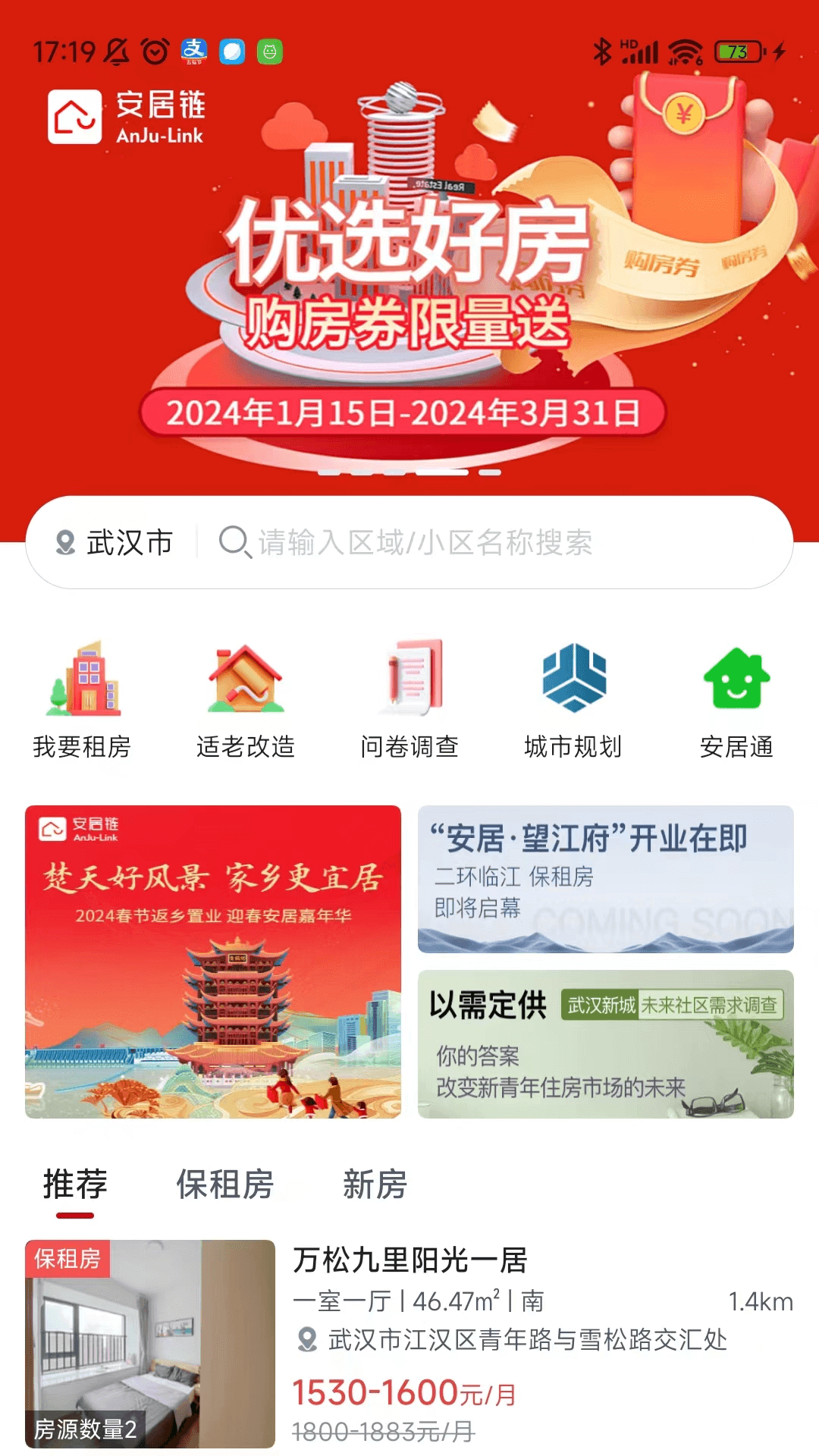Open the 以需定供 未来社区需求调查 card
The image size is (819, 1456).
tap(605, 1044)
